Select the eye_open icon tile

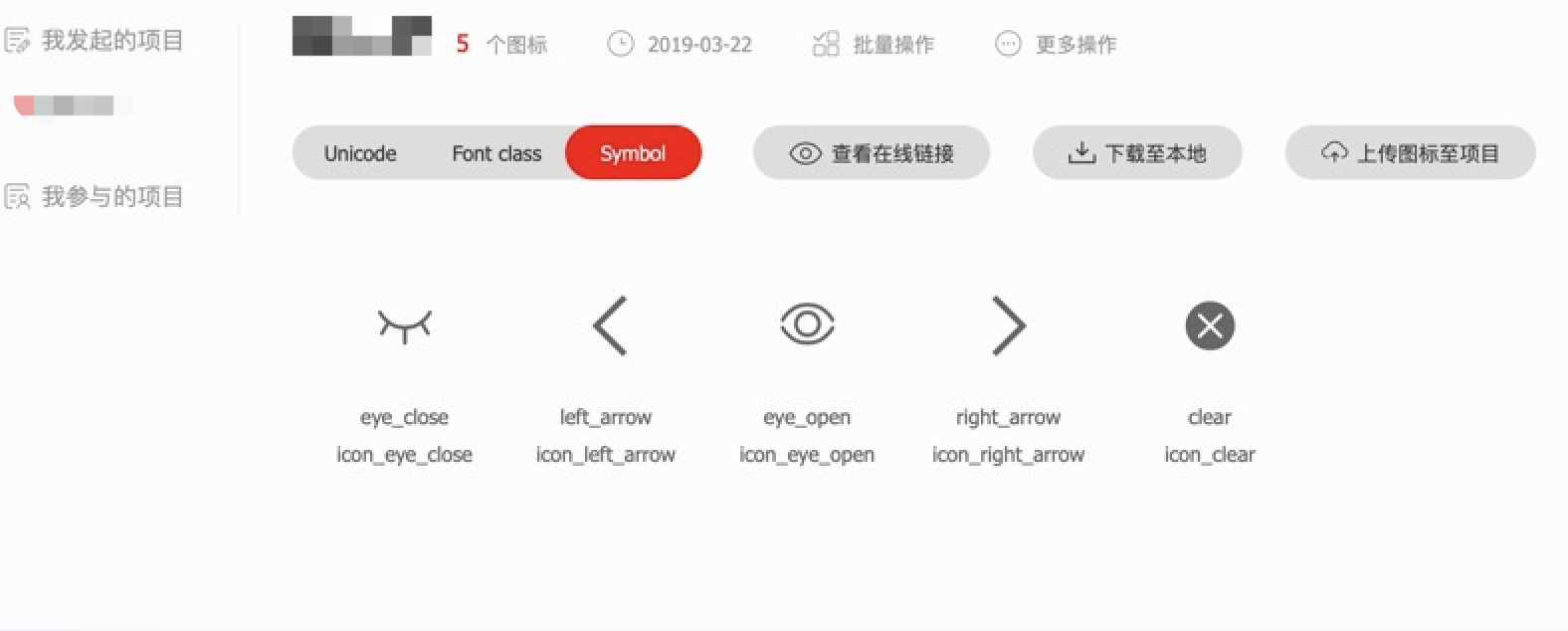point(807,325)
